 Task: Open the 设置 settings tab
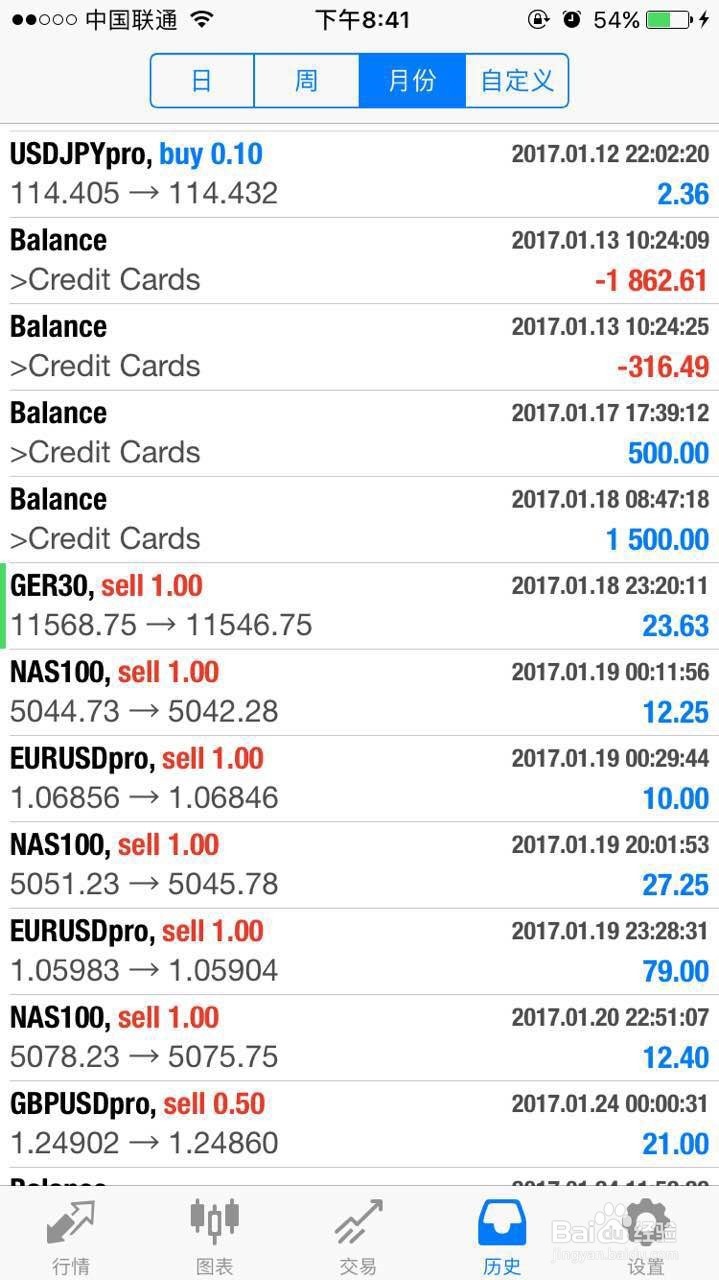pos(646,1236)
